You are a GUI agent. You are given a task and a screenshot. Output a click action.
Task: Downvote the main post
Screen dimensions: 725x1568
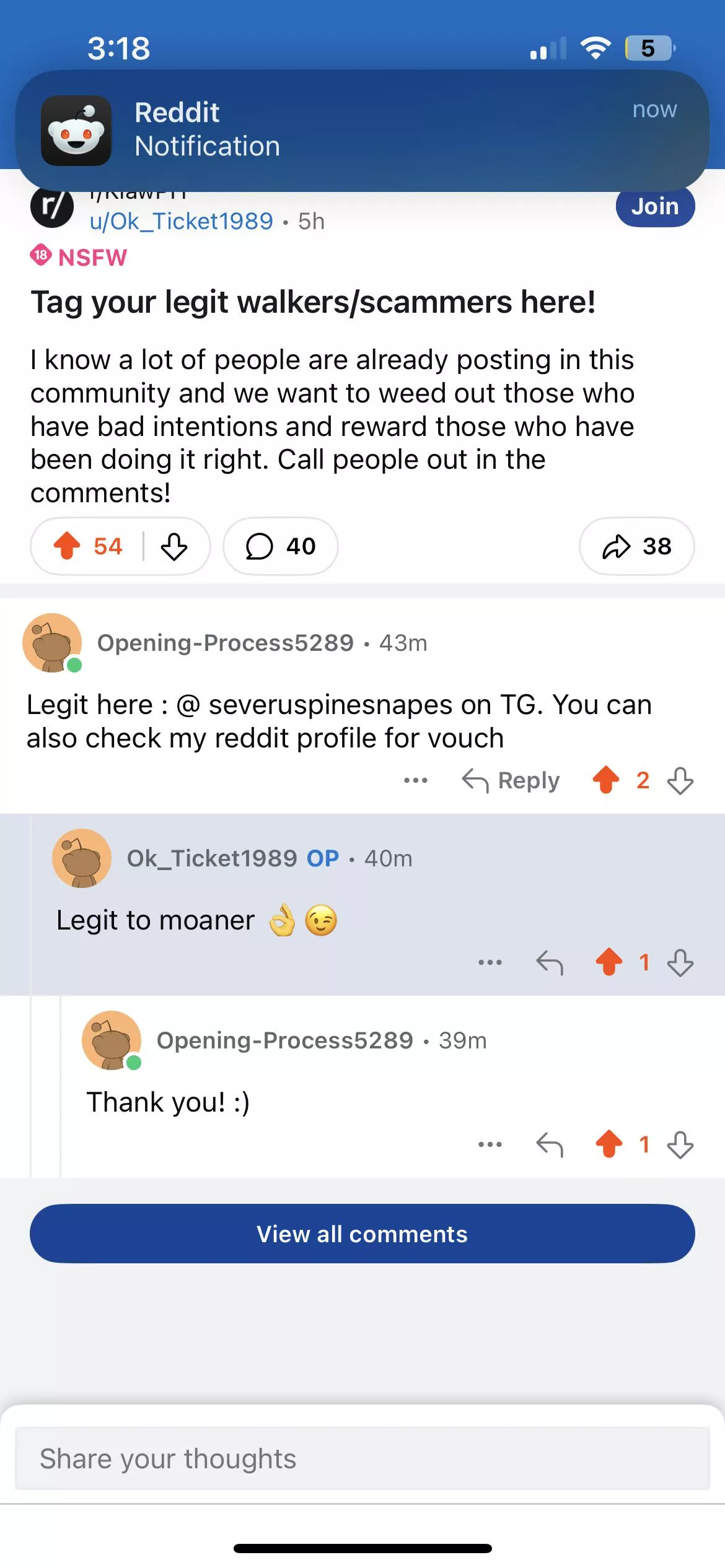174,546
